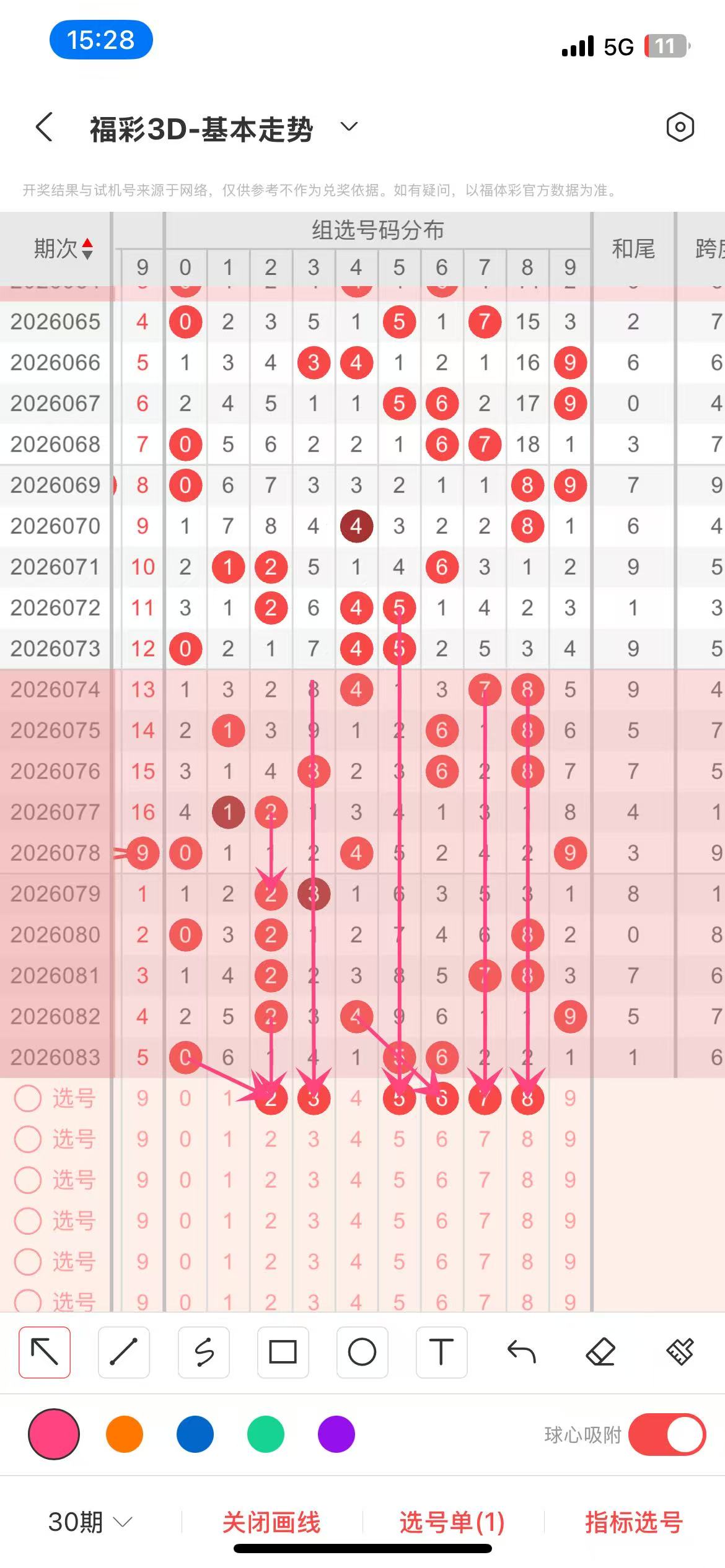Switch to the eraser tool
The image size is (725, 1568).
coord(600,1352)
